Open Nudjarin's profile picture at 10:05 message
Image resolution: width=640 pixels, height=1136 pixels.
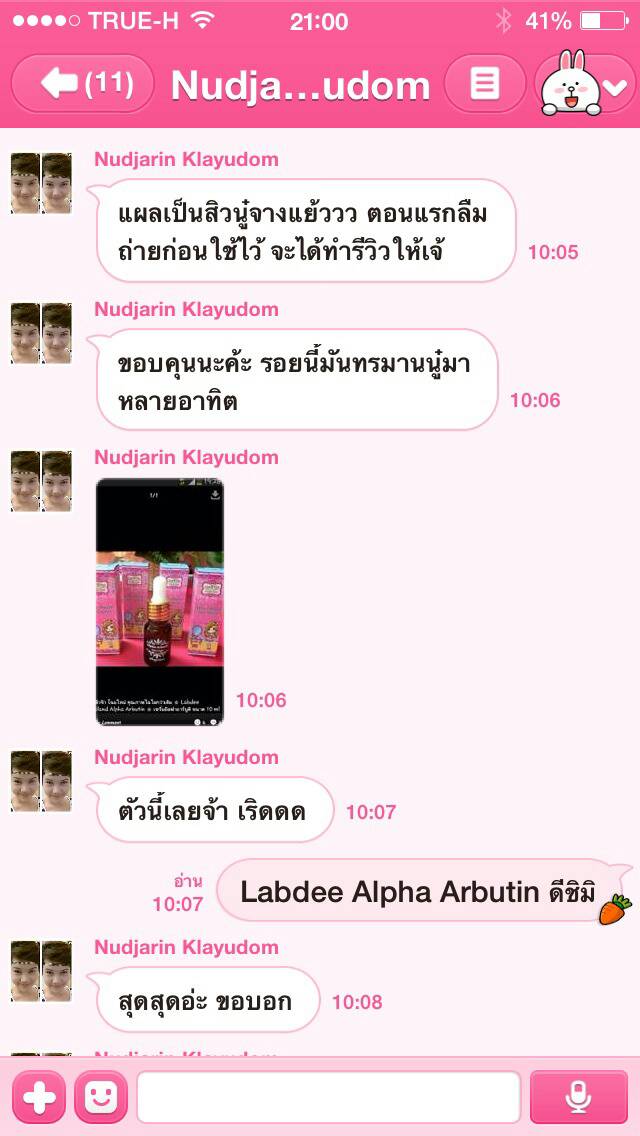[41, 183]
